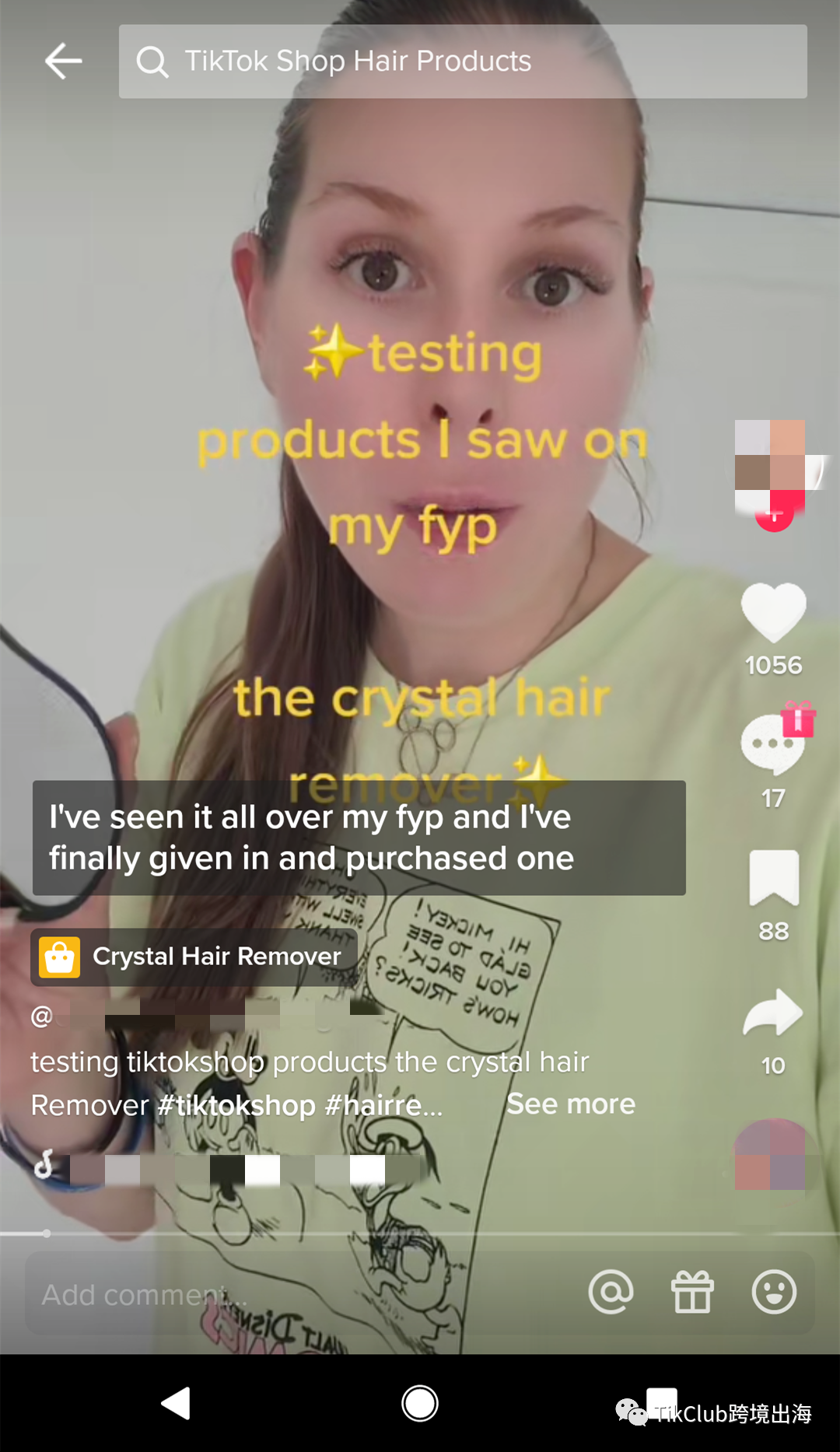
Task: Expand the caption with See more
Action: [571, 1104]
